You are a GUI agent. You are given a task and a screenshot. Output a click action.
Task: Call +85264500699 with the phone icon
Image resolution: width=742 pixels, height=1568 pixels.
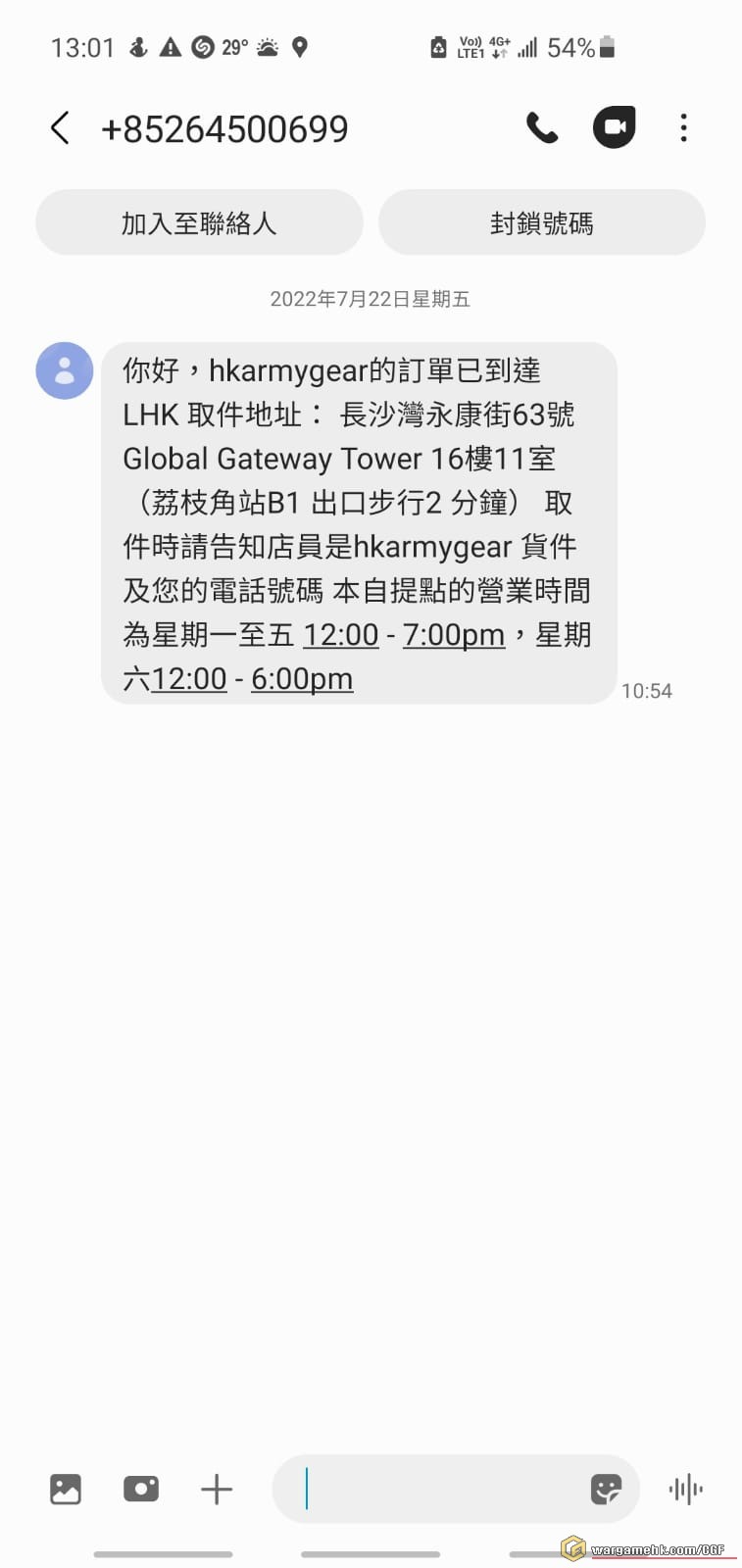pos(542,128)
